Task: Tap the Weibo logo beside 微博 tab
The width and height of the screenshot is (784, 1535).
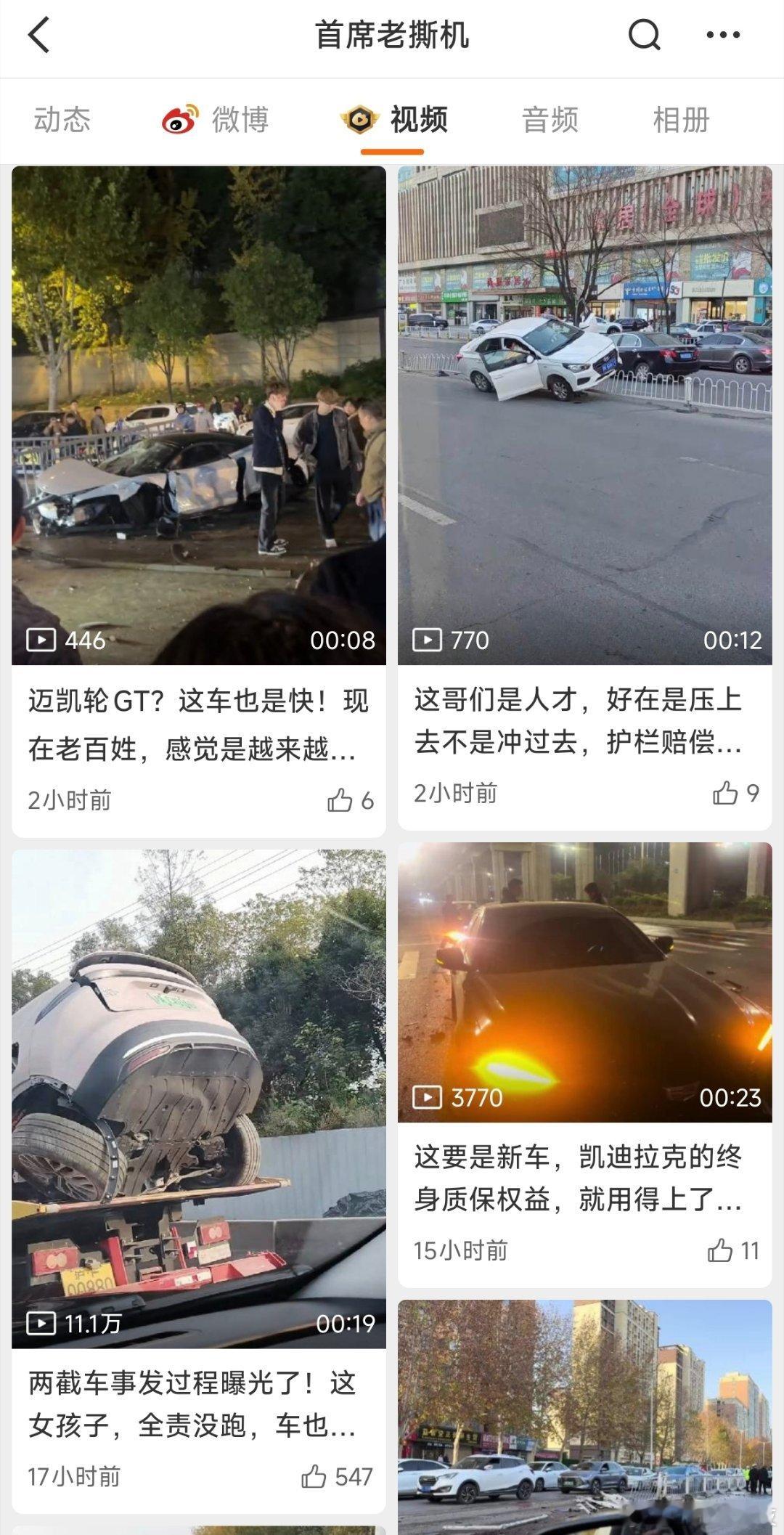Action: point(179,119)
